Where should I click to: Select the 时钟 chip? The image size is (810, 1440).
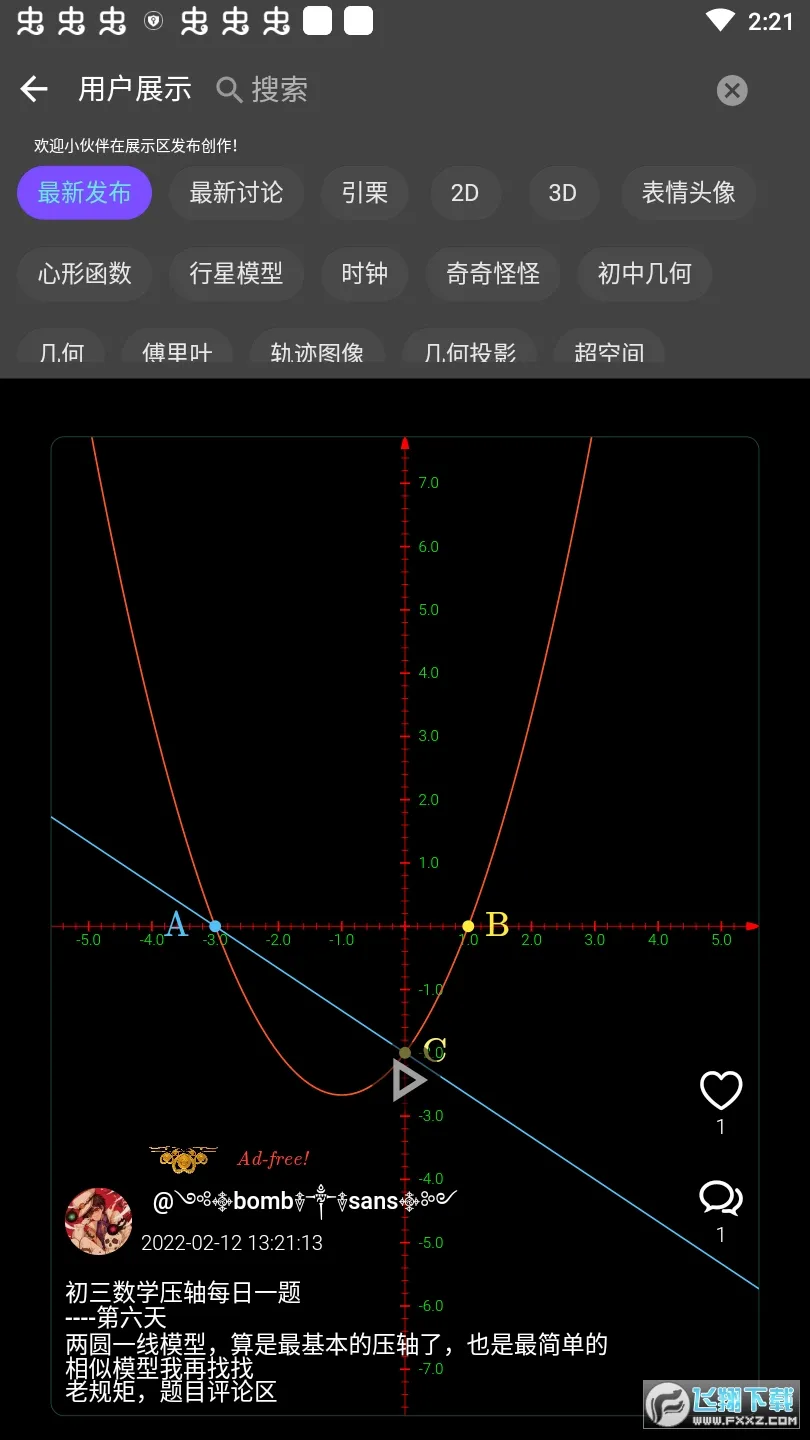click(364, 274)
